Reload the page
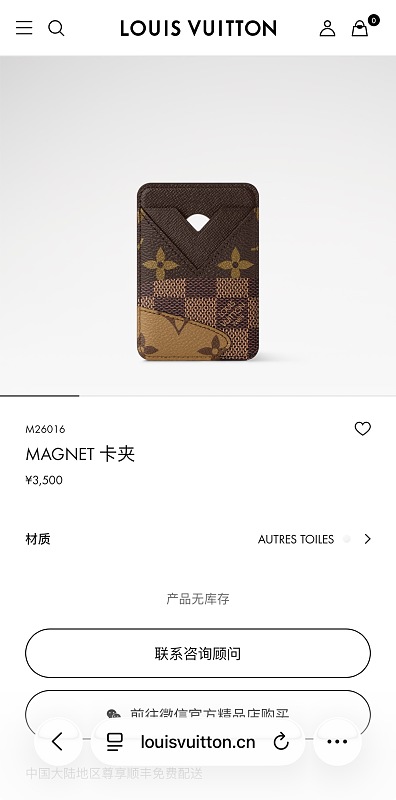The width and height of the screenshot is (396, 800). click(x=281, y=741)
